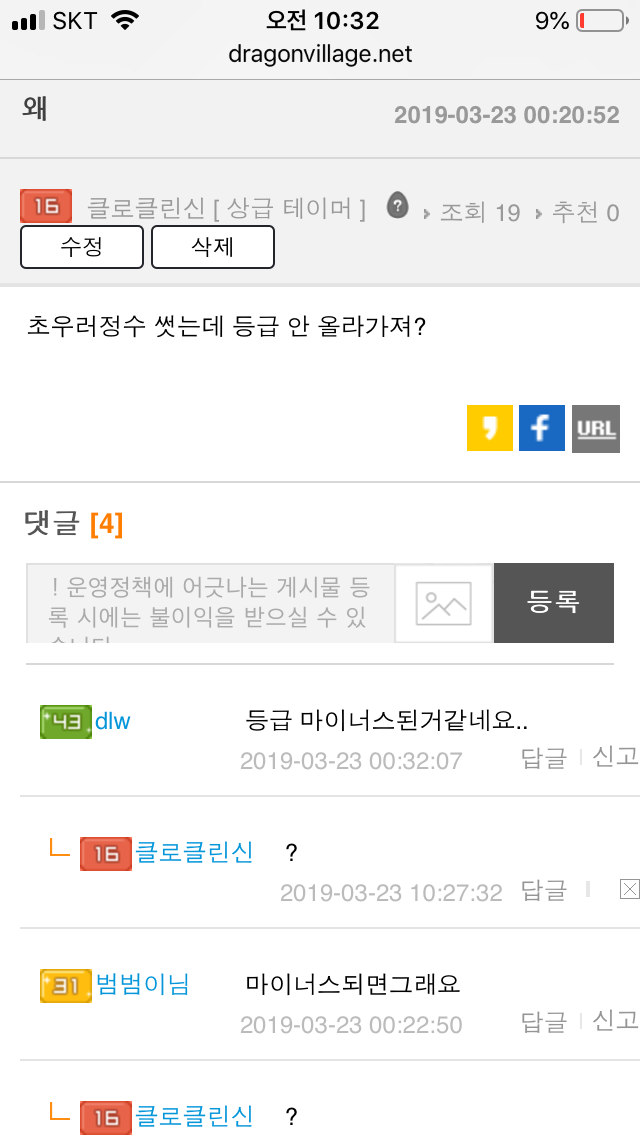The height and width of the screenshot is (1136, 640).
Task: Delete the post with 삭제
Action: [x=212, y=247]
